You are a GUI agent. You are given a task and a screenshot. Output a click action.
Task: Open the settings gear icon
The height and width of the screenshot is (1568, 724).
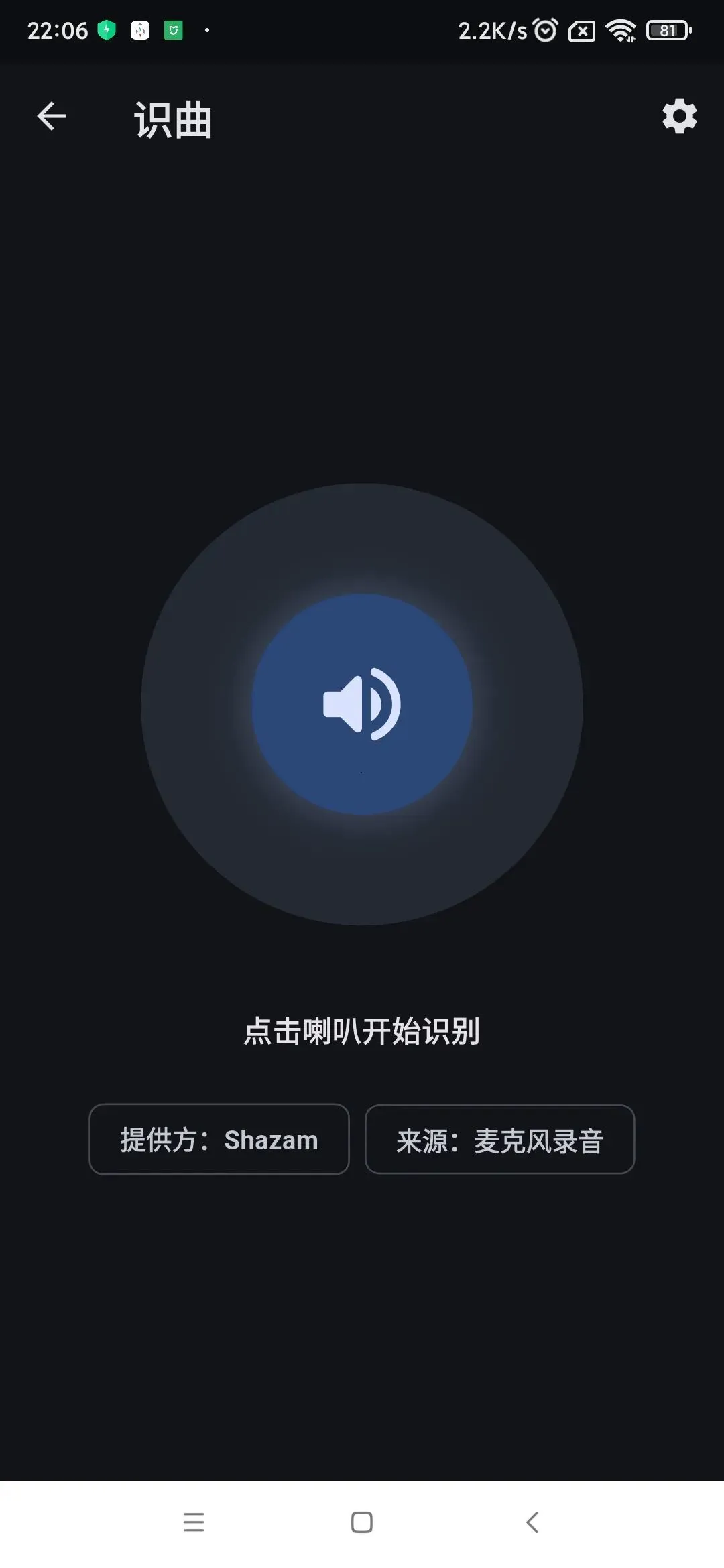(679, 117)
